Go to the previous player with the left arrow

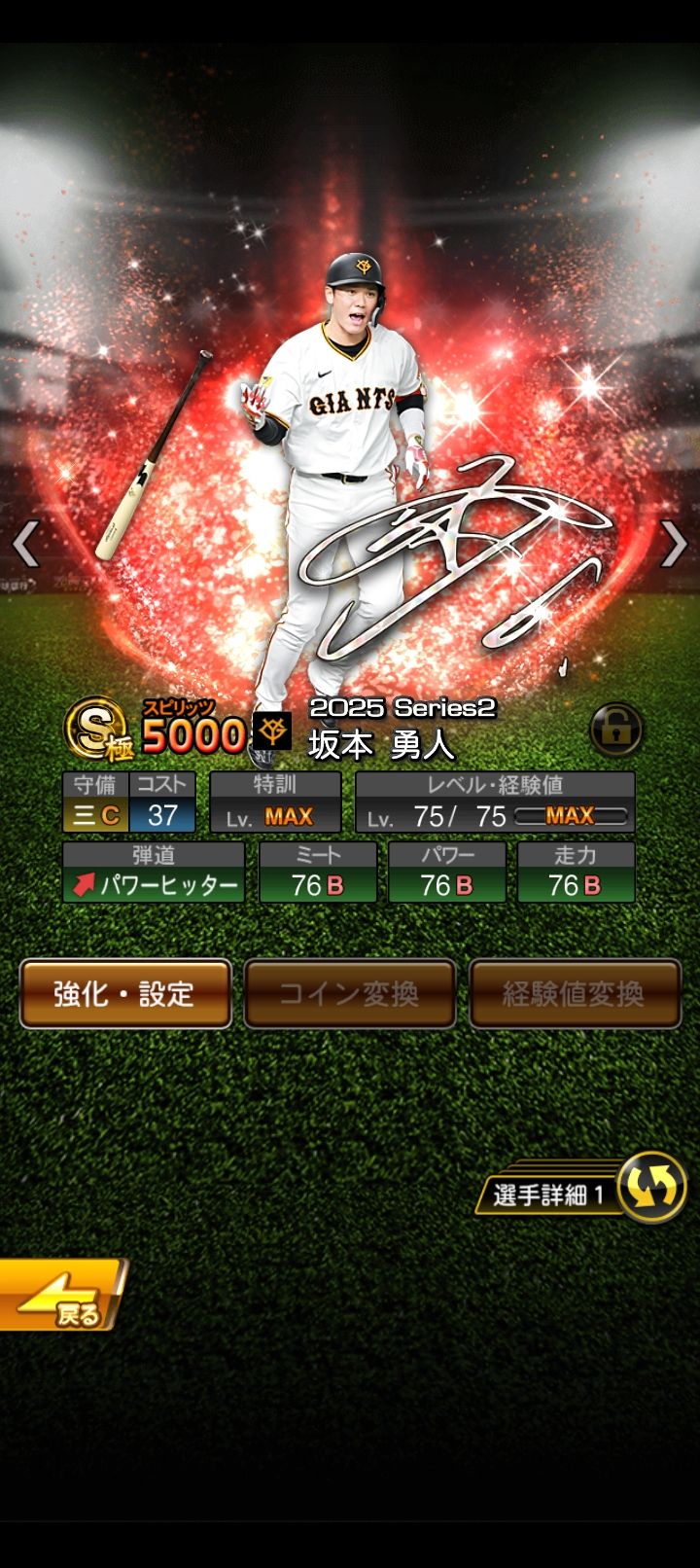[25, 544]
